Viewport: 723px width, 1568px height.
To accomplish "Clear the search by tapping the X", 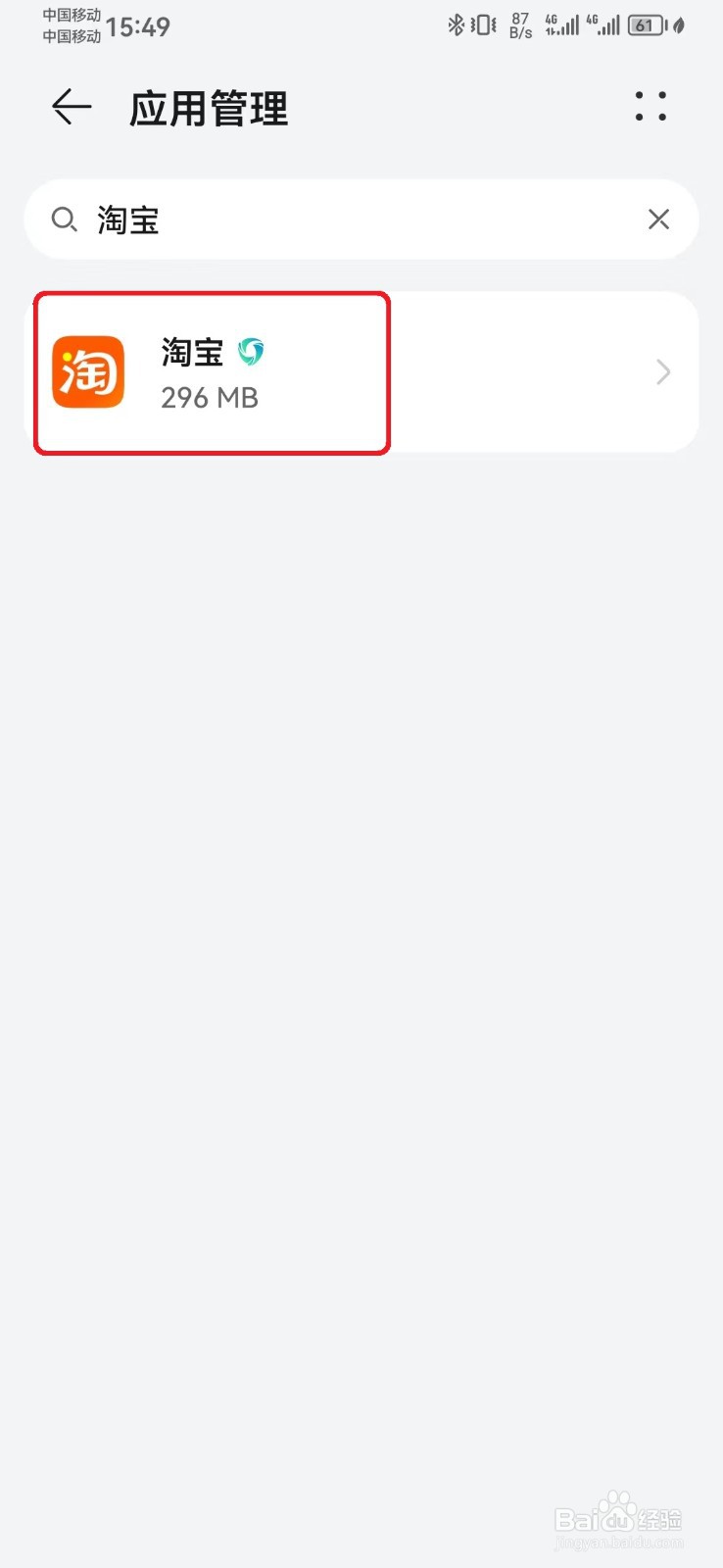I will click(x=658, y=220).
